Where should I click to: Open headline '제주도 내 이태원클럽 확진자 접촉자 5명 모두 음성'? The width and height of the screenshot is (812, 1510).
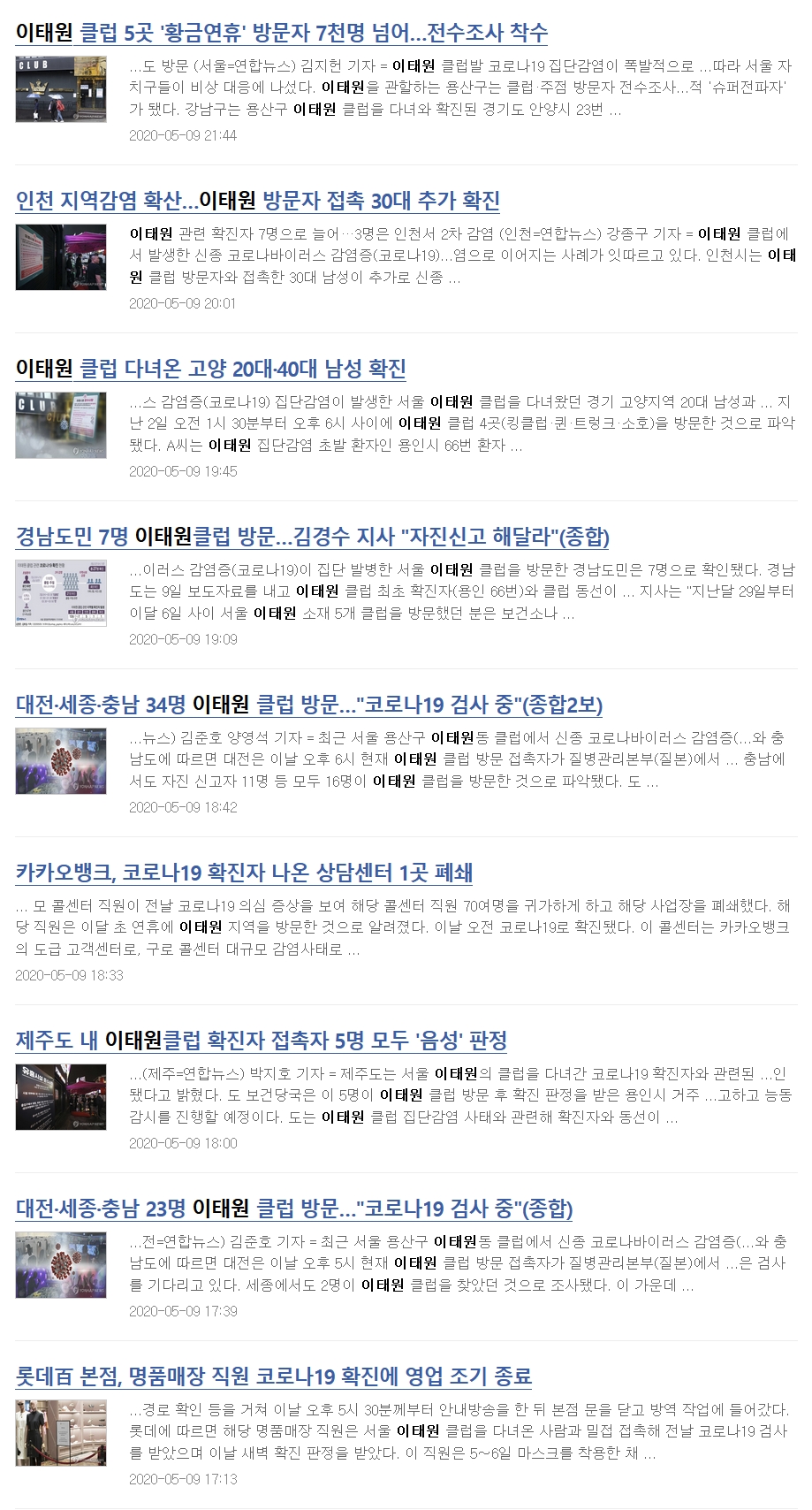coord(262,1041)
